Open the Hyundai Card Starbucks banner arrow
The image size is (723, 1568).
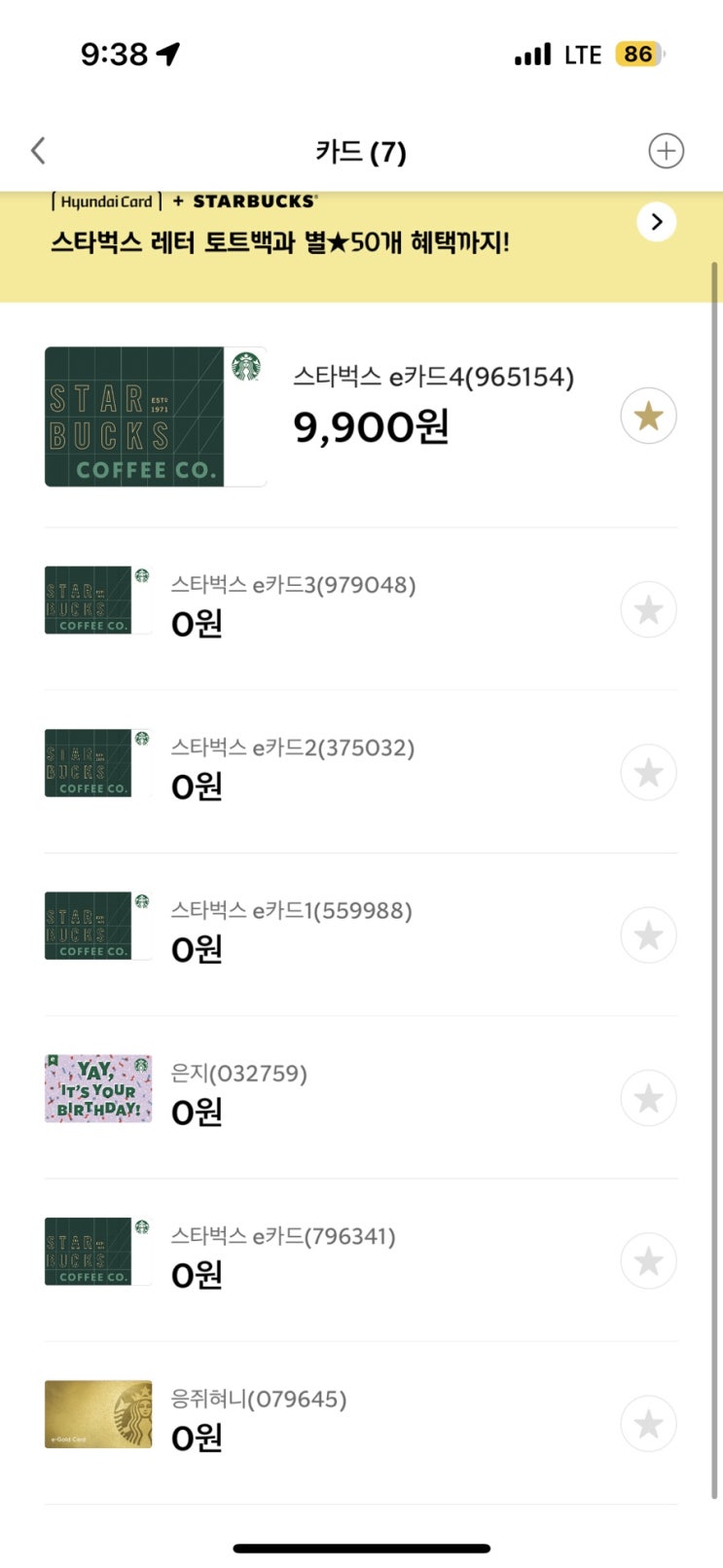click(x=656, y=222)
